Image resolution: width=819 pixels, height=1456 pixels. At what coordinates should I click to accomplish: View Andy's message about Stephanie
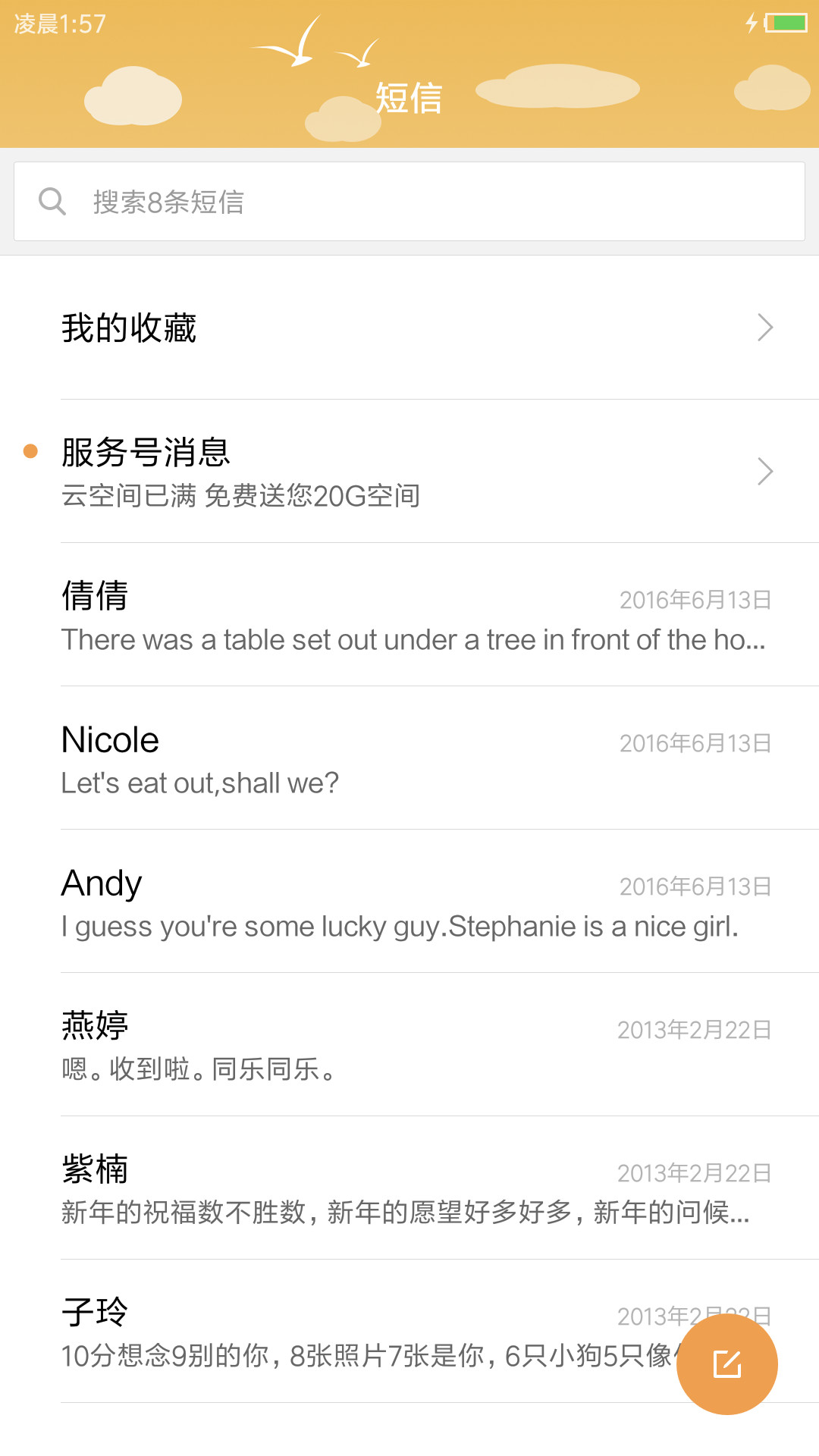[x=409, y=901]
